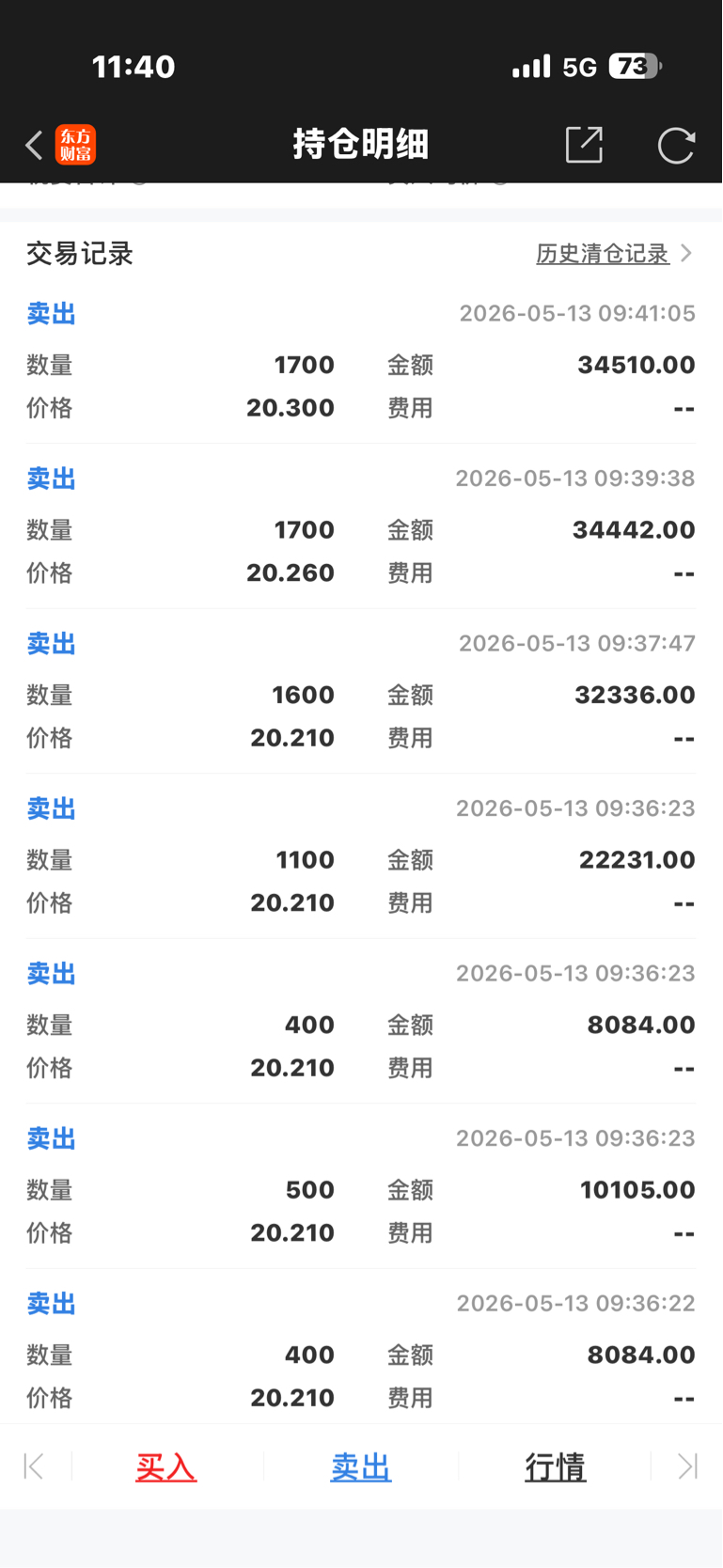The width and height of the screenshot is (723, 1568).
Task: Jump to the last stock arrow
Action: [x=688, y=1466]
